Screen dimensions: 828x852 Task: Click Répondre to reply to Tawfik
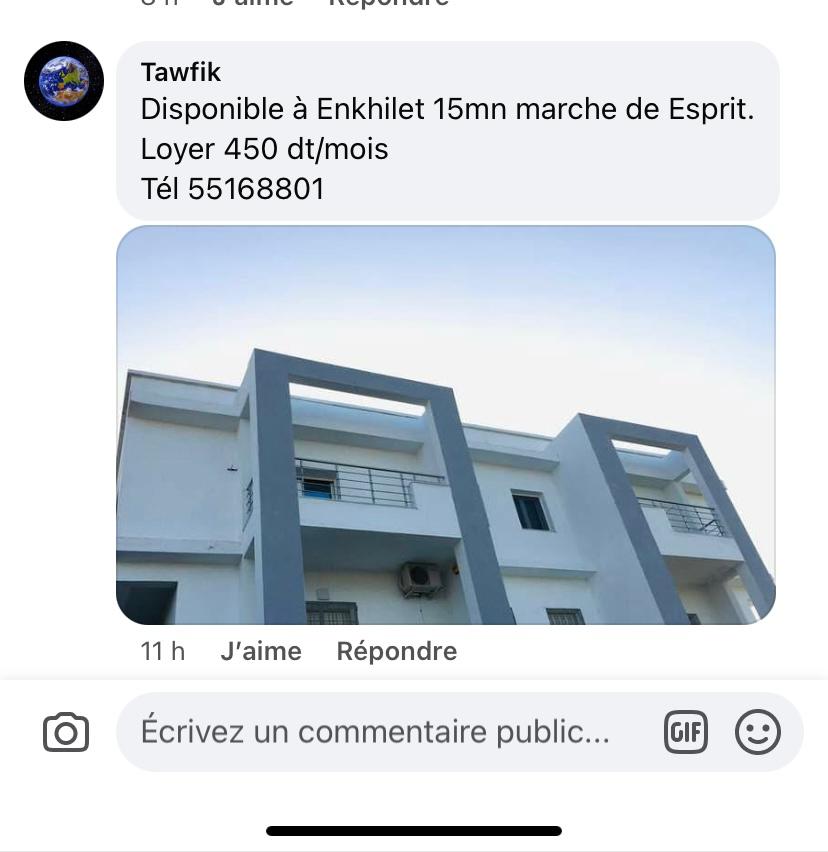click(397, 651)
